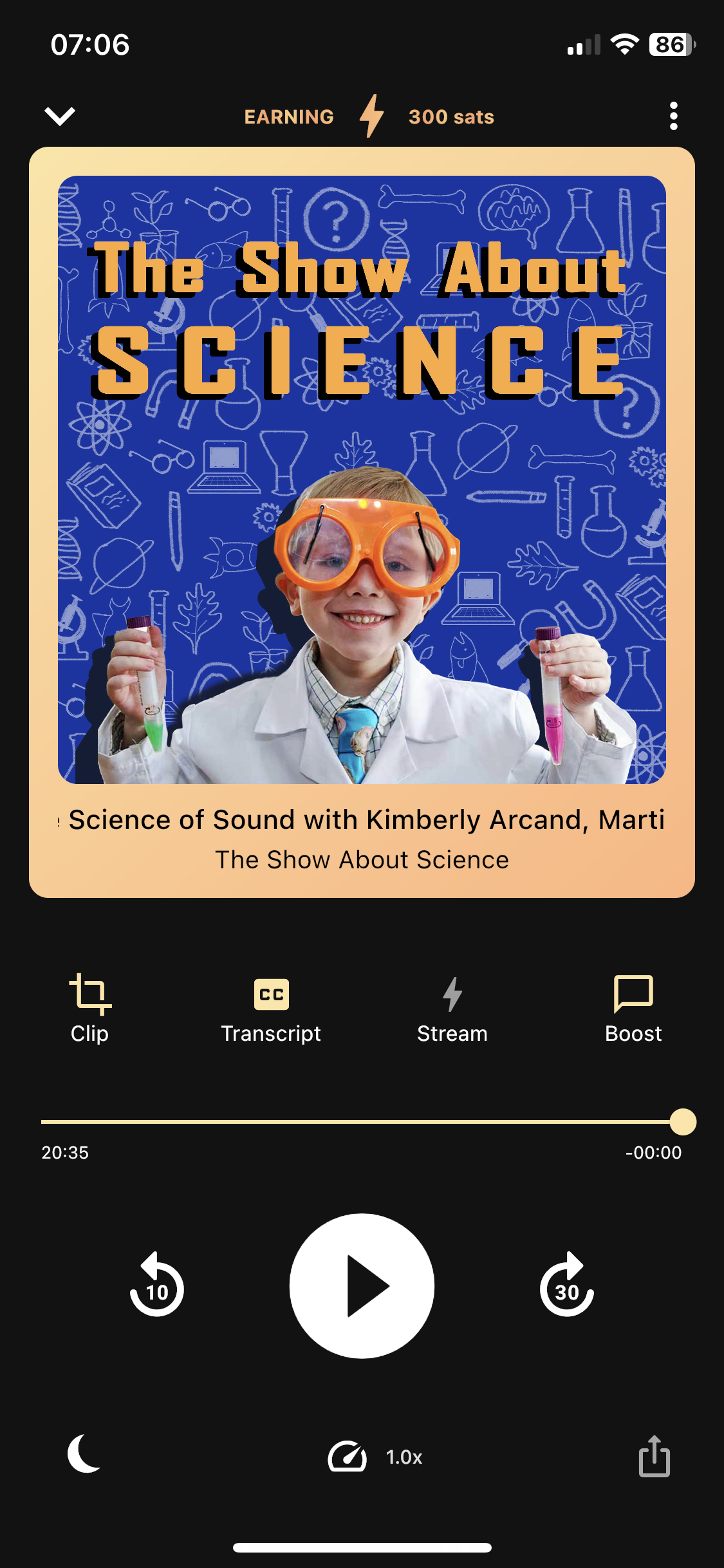724x1568 pixels.
Task: Open the sleep timer moon icon
Action: pyautogui.click(x=84, y=1455)
